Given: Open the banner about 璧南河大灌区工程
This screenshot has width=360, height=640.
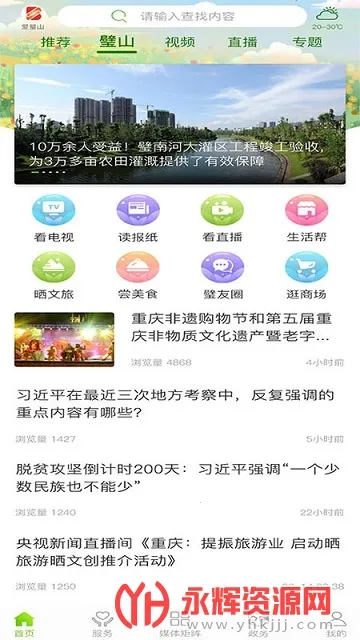Looking at the screenshot, I should pos(180,124).
